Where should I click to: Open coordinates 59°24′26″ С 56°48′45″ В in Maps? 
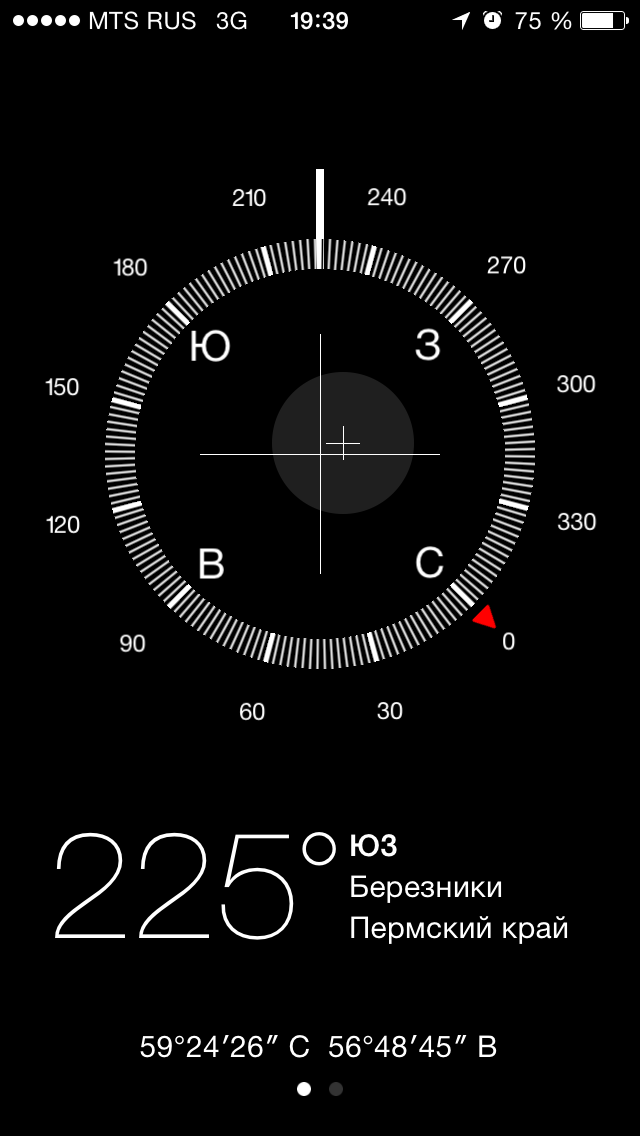(318, 1047)
